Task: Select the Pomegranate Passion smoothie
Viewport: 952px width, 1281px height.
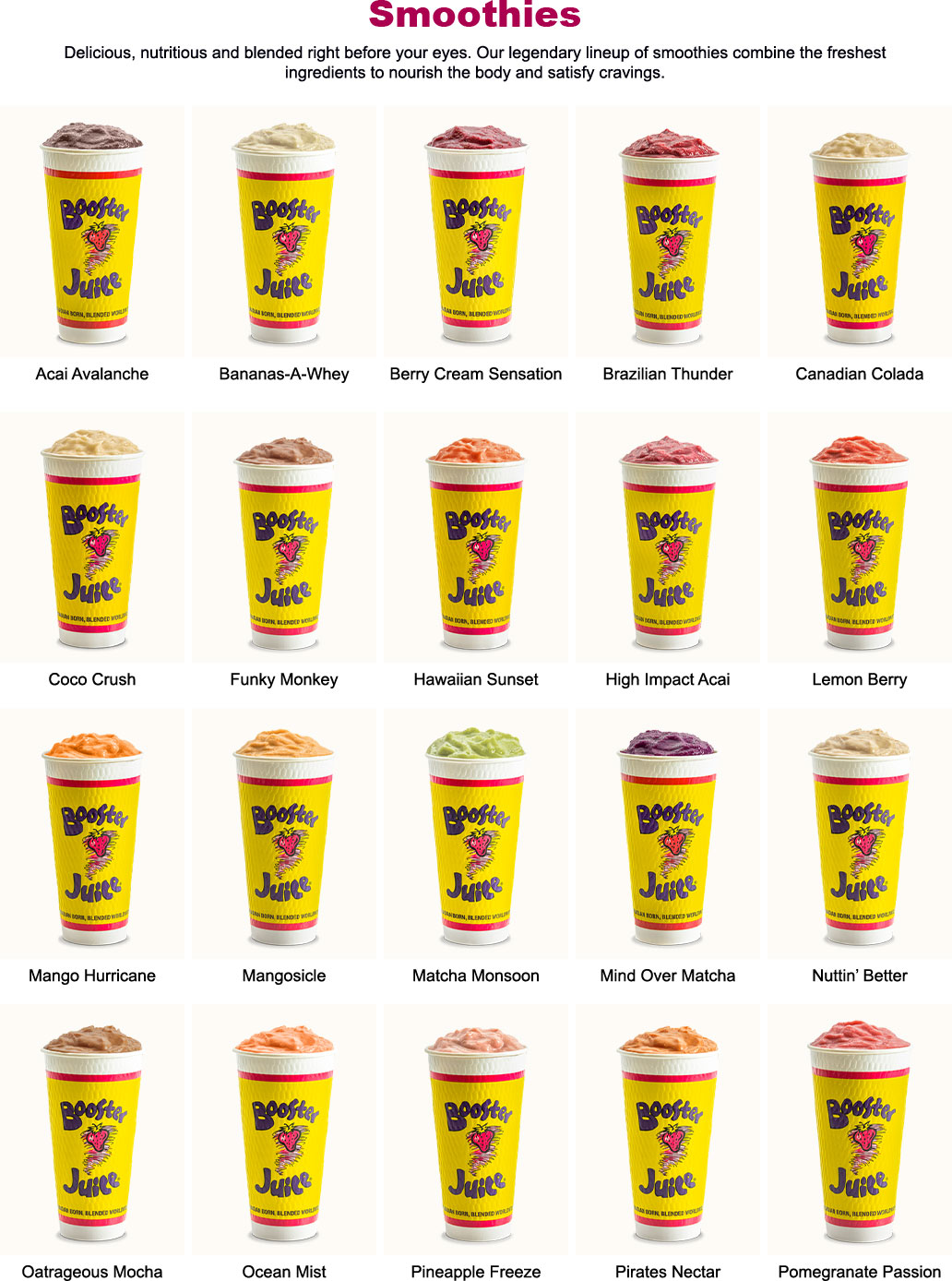Action: tap(860, 1131)
